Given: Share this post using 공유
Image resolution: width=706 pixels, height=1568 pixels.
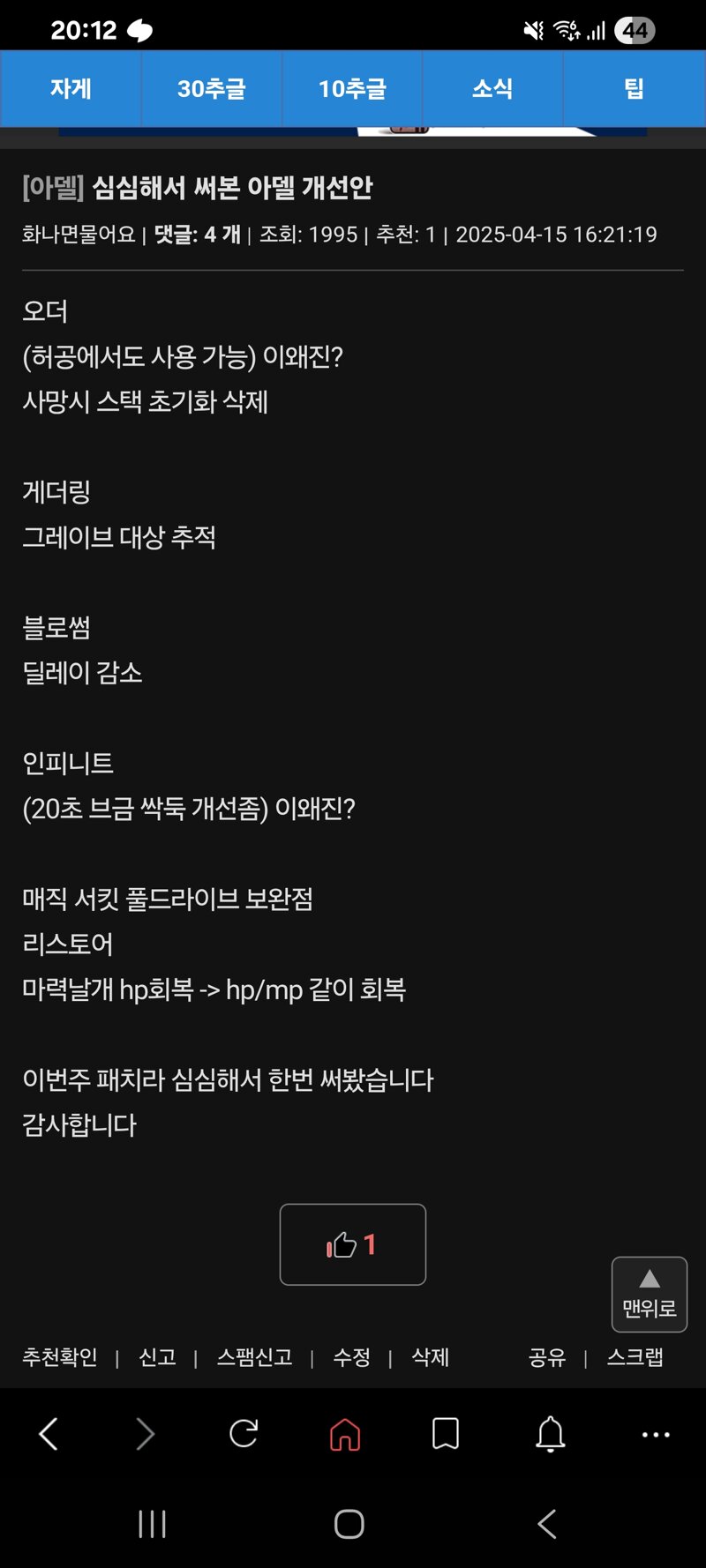Looking at the screenshot, I should (x=547, y=1356).
